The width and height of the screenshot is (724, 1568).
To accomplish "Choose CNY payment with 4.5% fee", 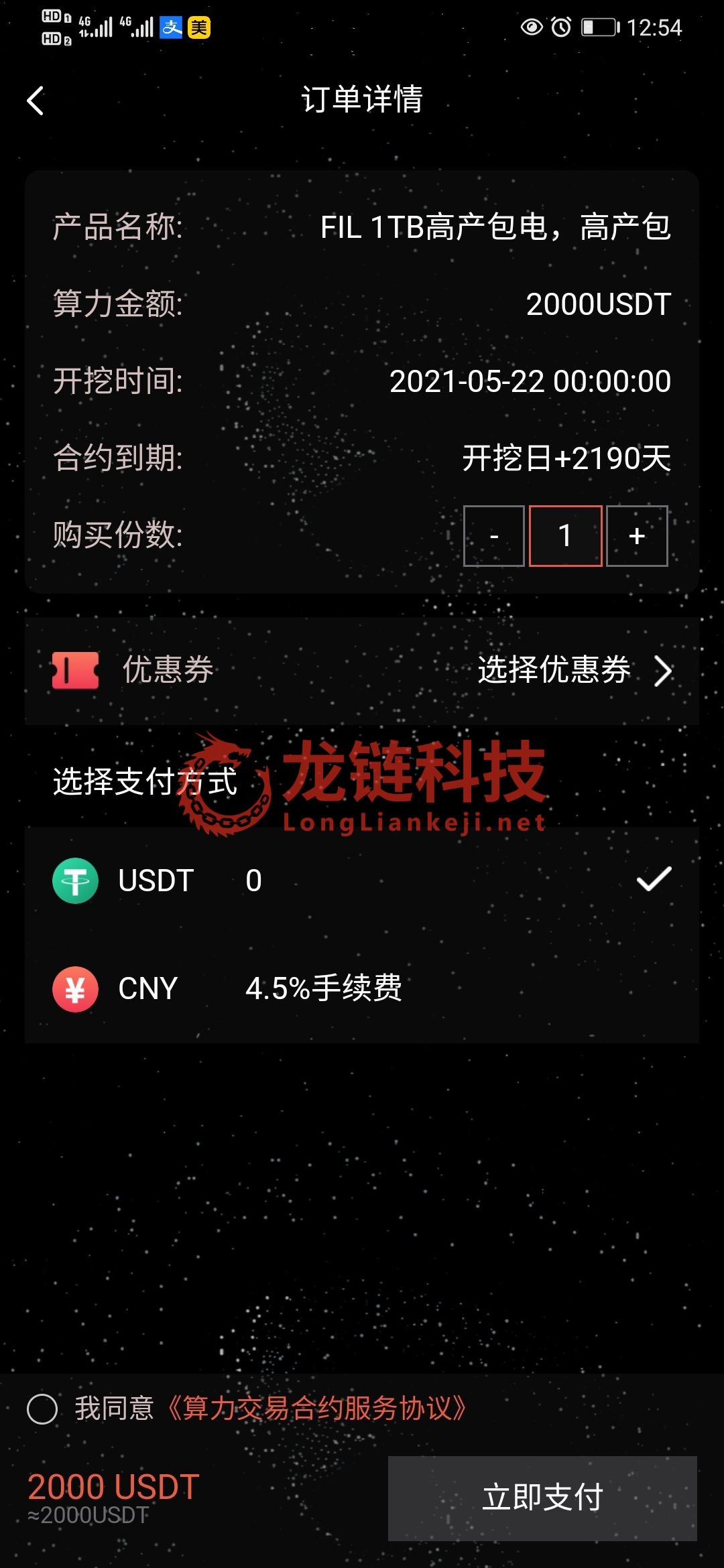I will tap(362, 988).
